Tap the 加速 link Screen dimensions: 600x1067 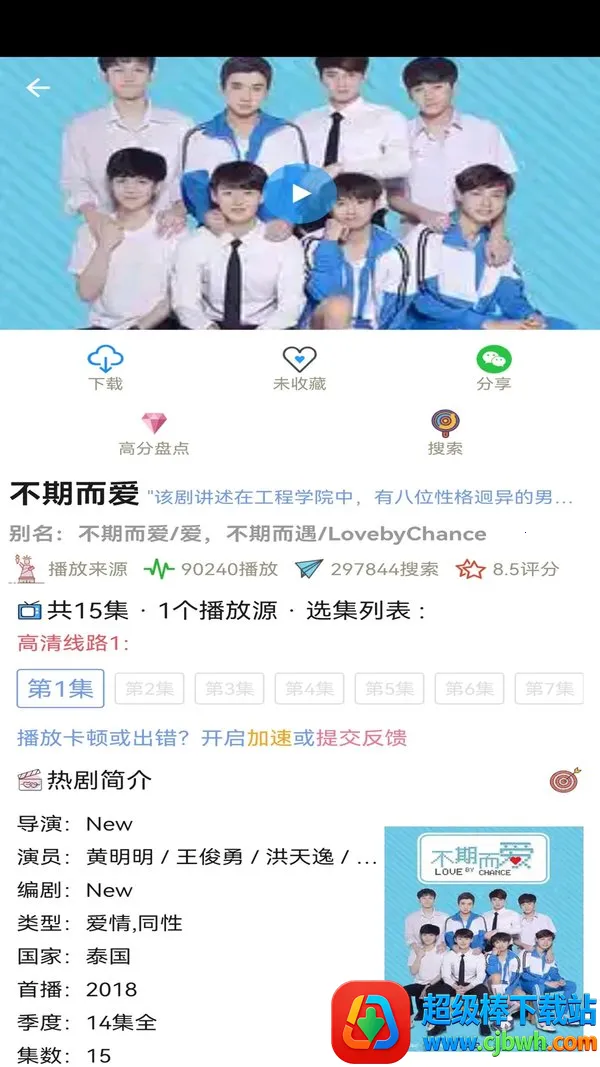270,738
